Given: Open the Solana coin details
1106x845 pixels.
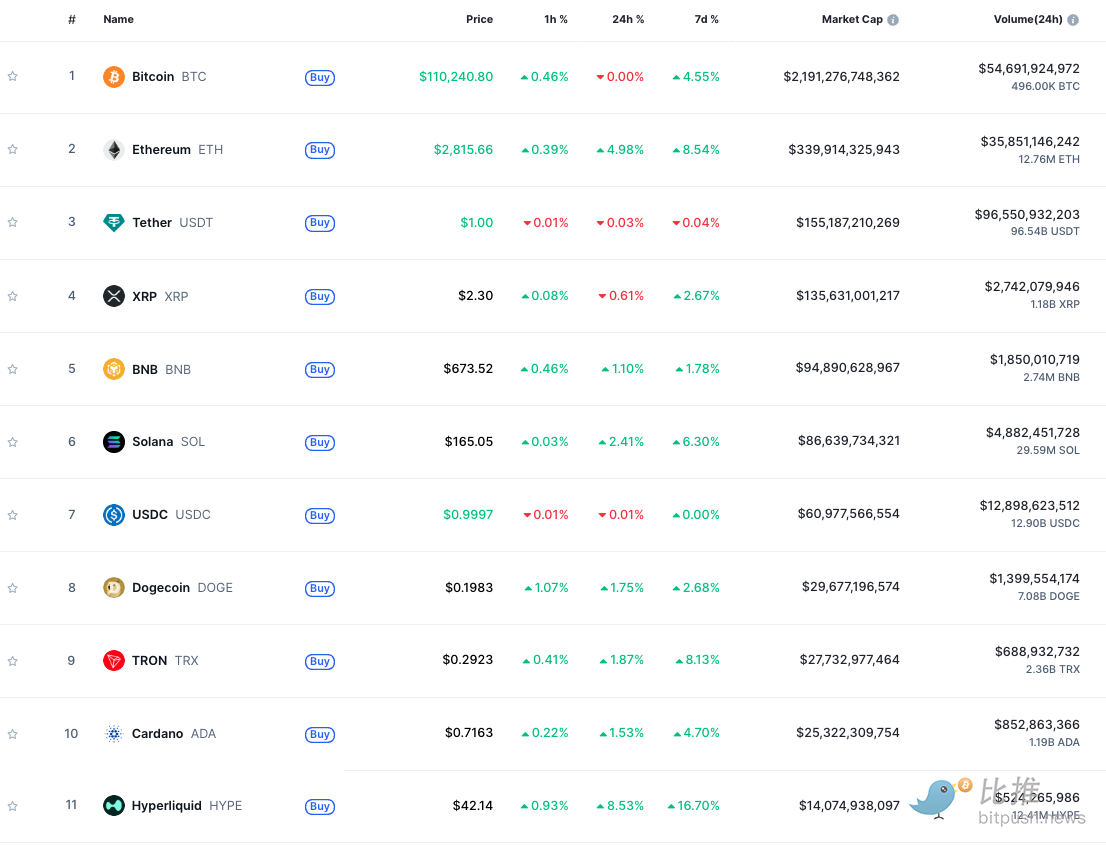Looking at the screenshot, I should (x=152, y=442).
